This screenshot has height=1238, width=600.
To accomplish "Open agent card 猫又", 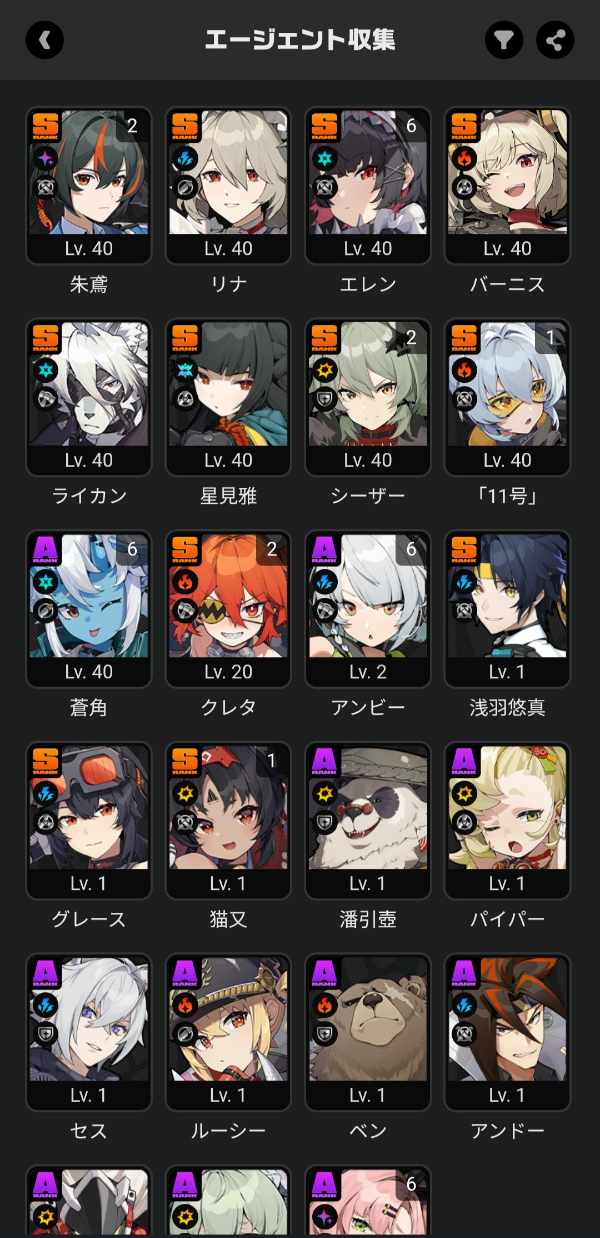I will pyautogui.click(x=228, y=820).
